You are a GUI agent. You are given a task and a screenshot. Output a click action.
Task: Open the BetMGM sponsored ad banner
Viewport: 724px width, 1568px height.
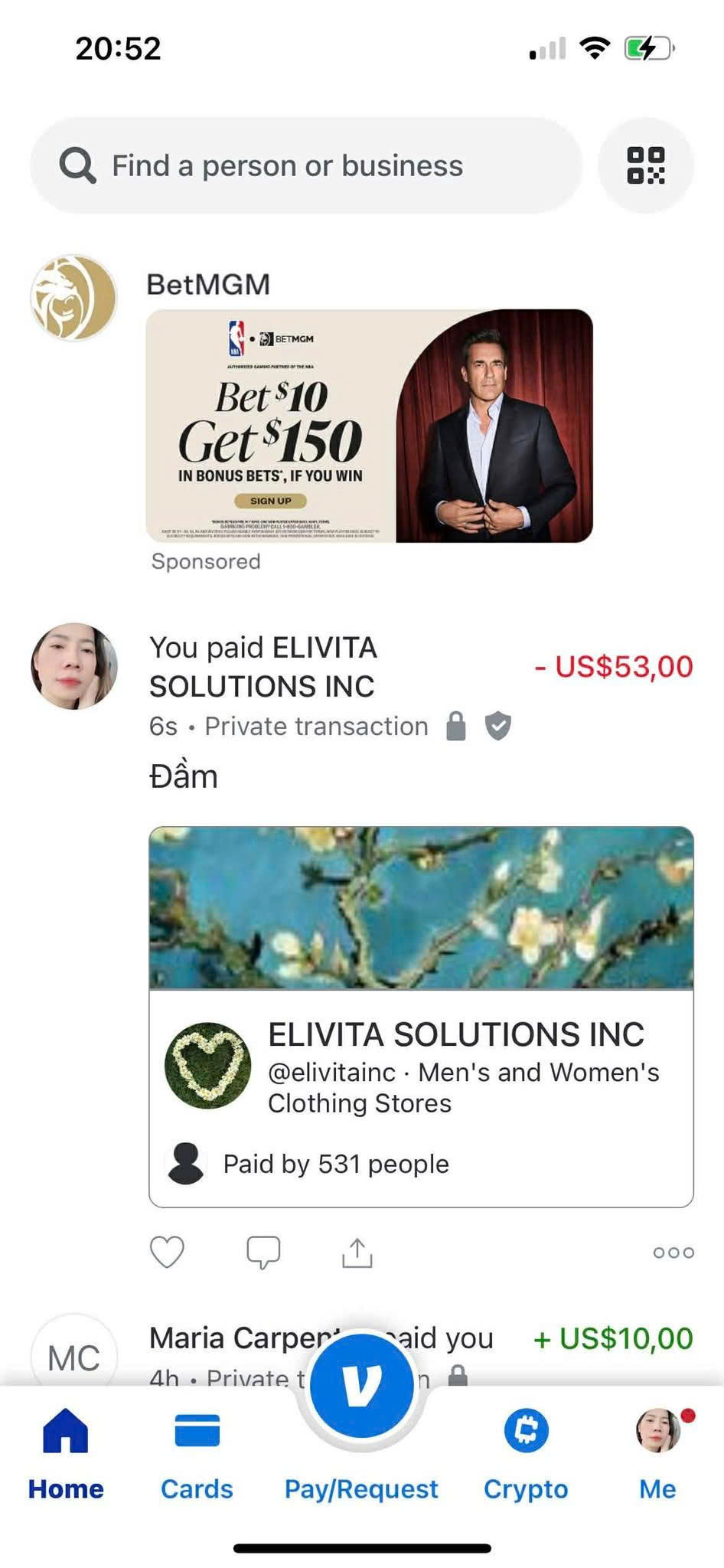tap(369, 426)
